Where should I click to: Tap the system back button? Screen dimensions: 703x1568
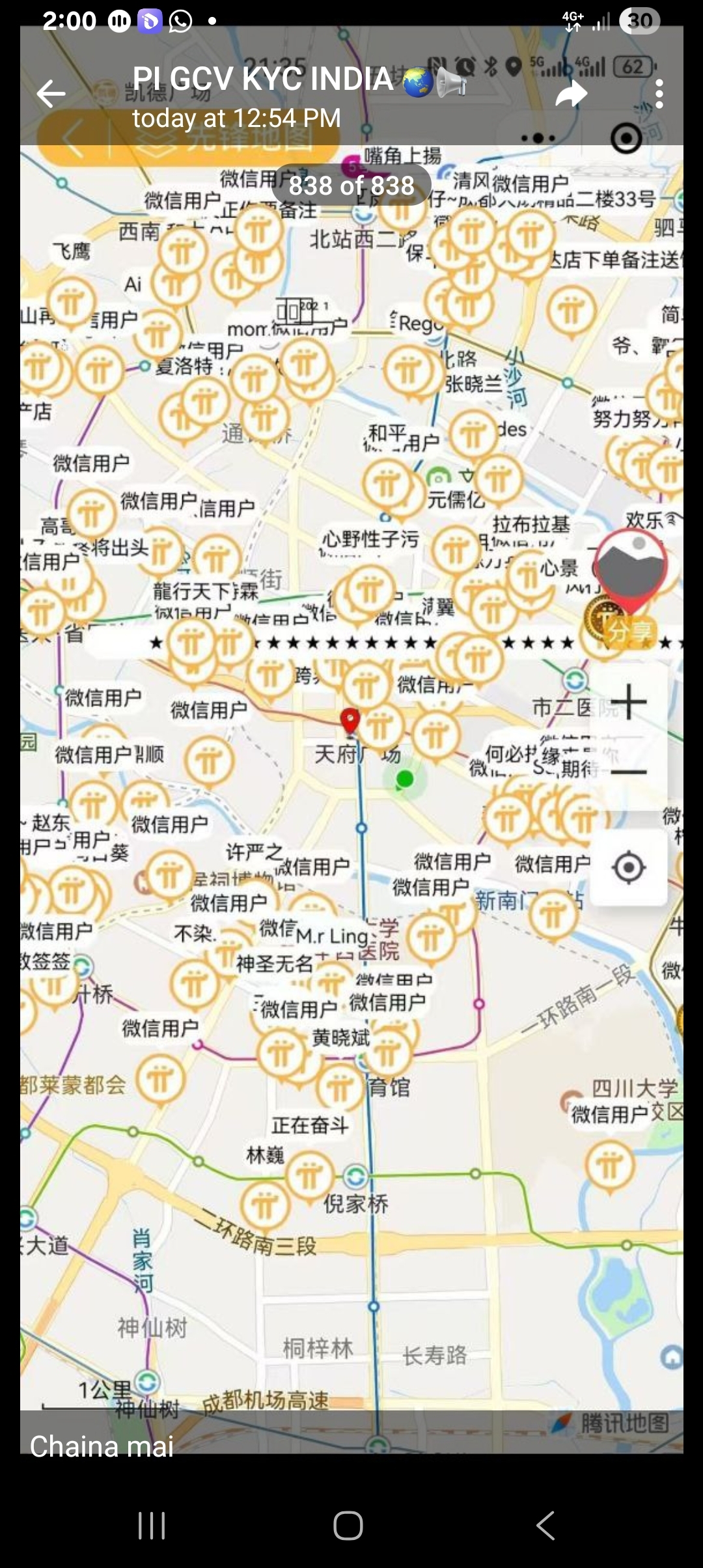[x=545, y=1526]
